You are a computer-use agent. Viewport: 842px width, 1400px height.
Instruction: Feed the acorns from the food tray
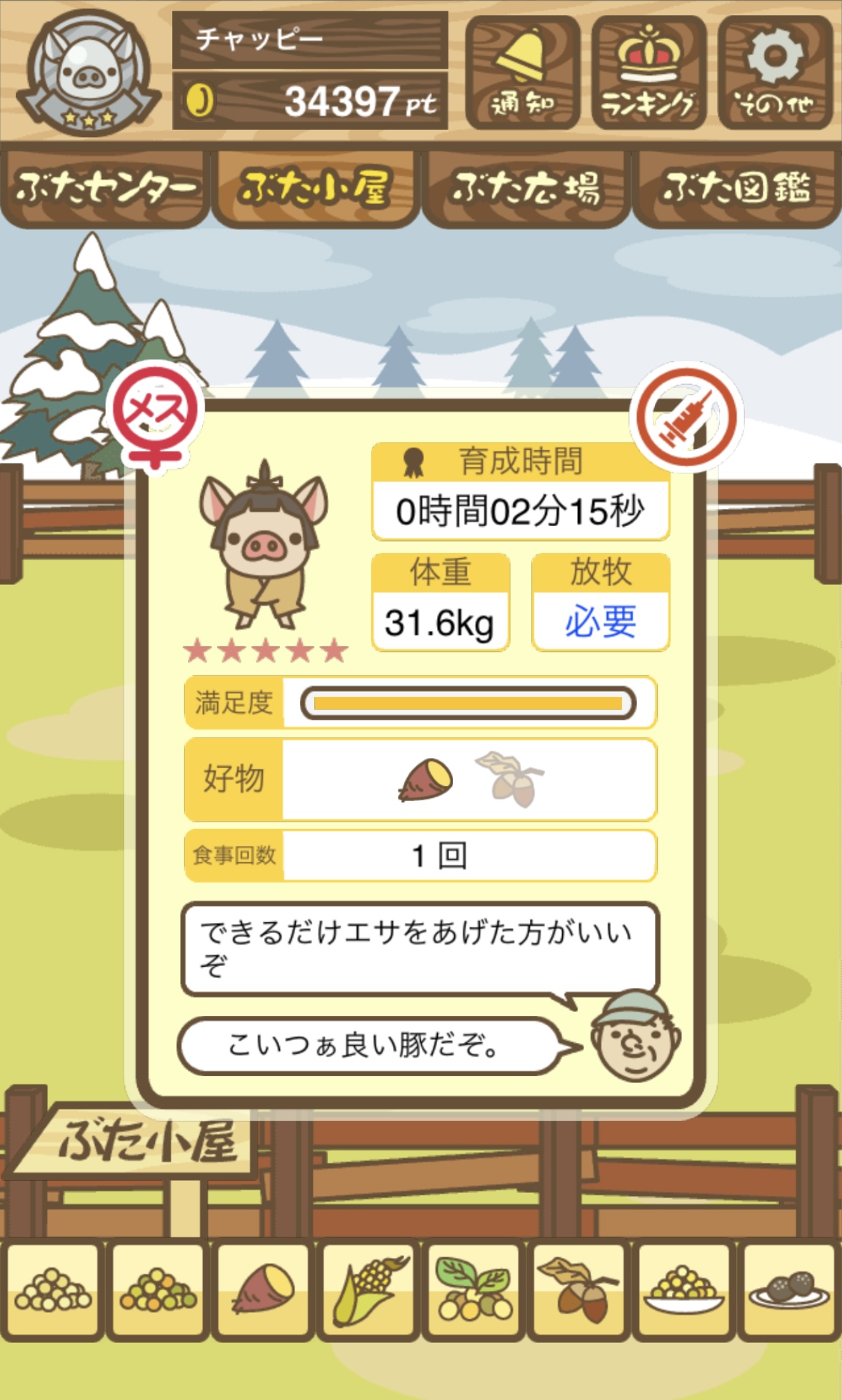pos(578,1290)
